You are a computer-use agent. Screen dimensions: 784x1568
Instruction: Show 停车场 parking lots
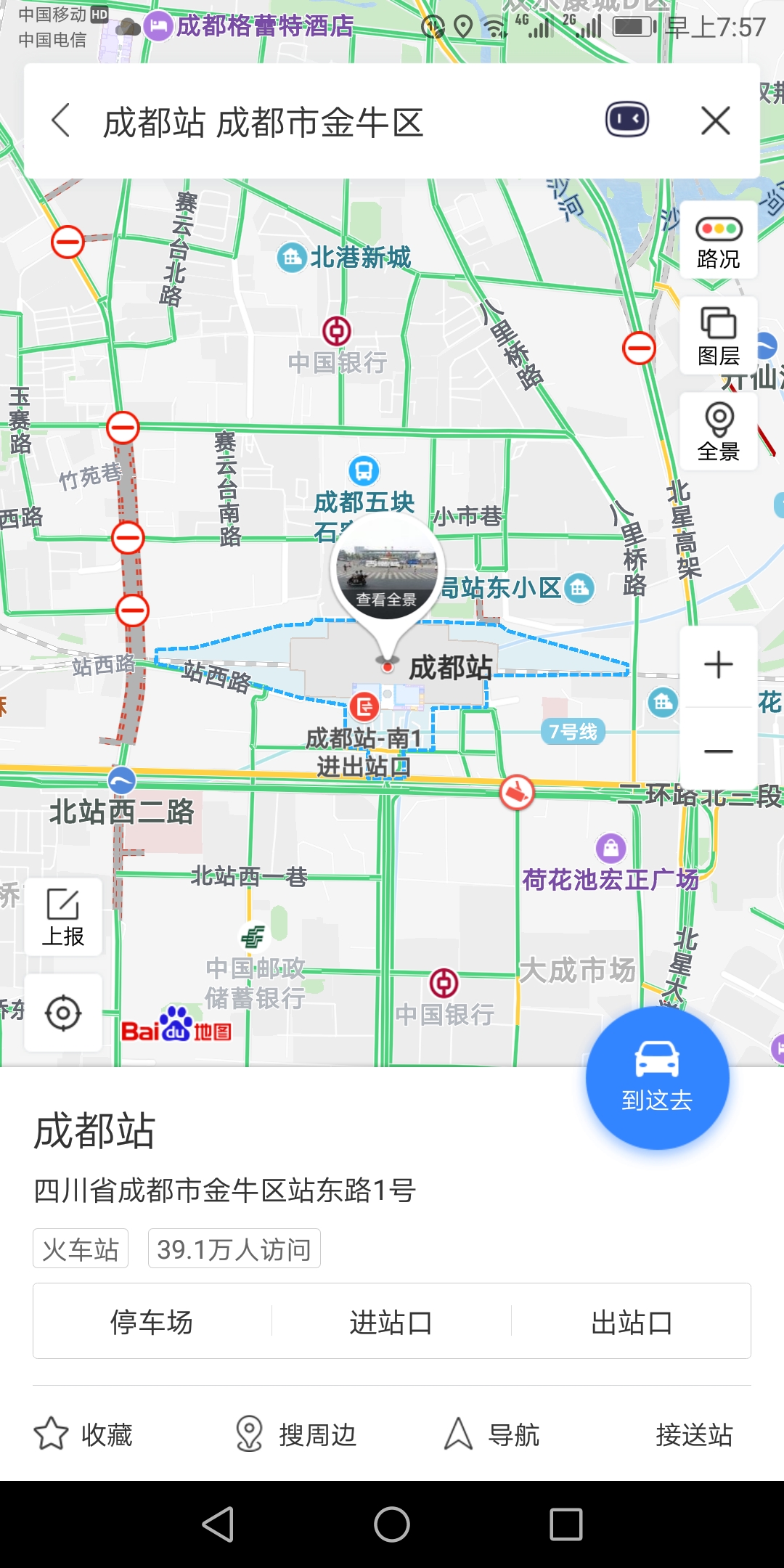(152, 1322)
